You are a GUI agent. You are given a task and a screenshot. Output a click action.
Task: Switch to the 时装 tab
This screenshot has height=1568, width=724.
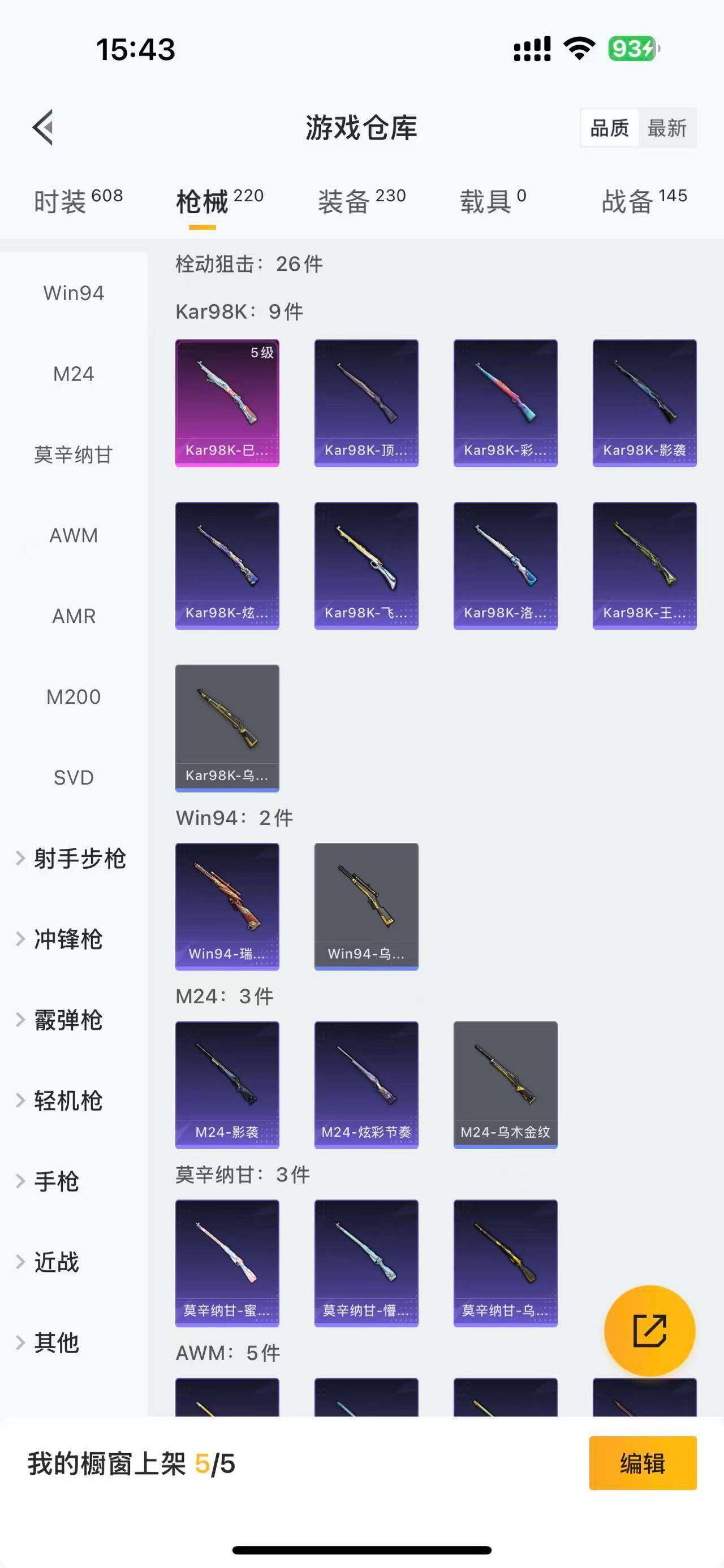78,201
